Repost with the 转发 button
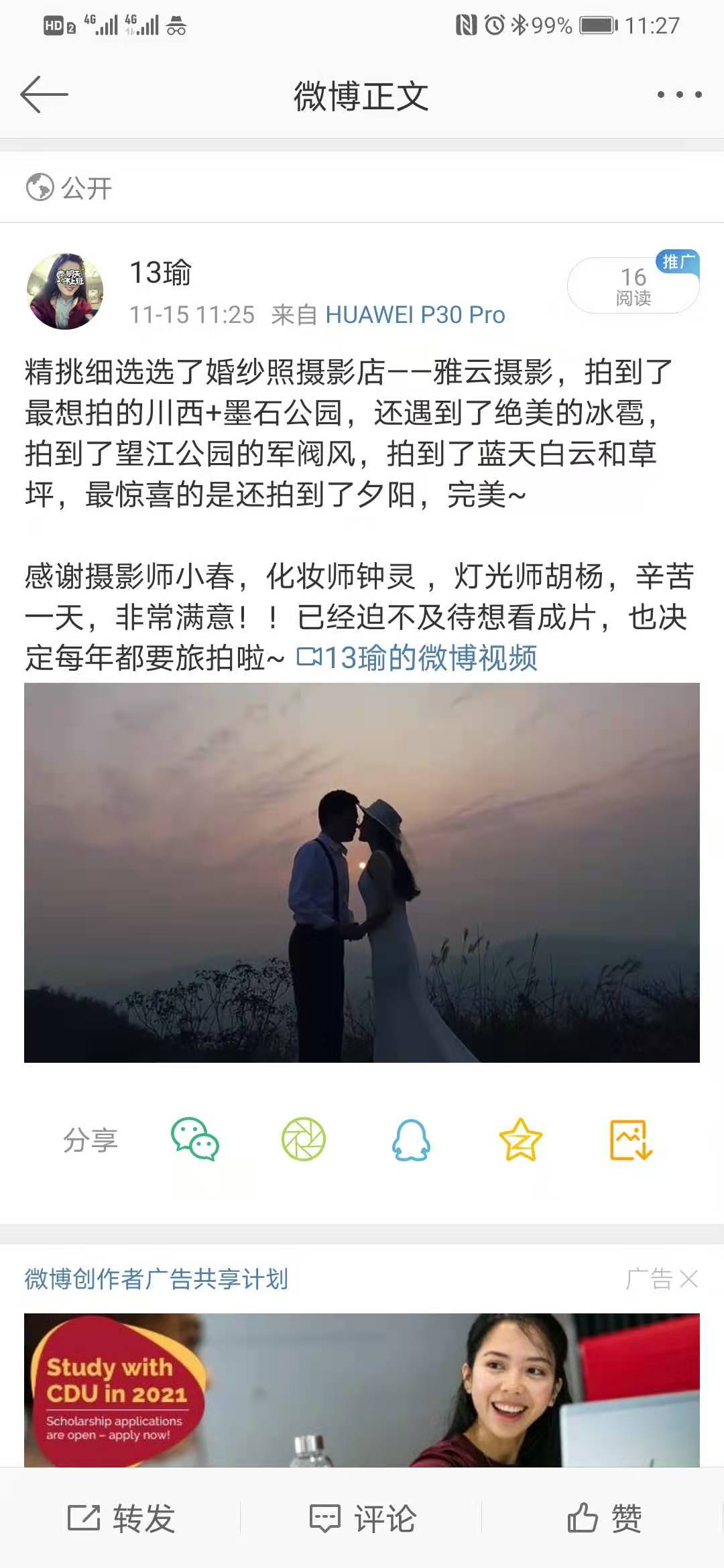The width and height of the screenshot is (724, 1568). pyautogui.click(x=121, y=1518)
